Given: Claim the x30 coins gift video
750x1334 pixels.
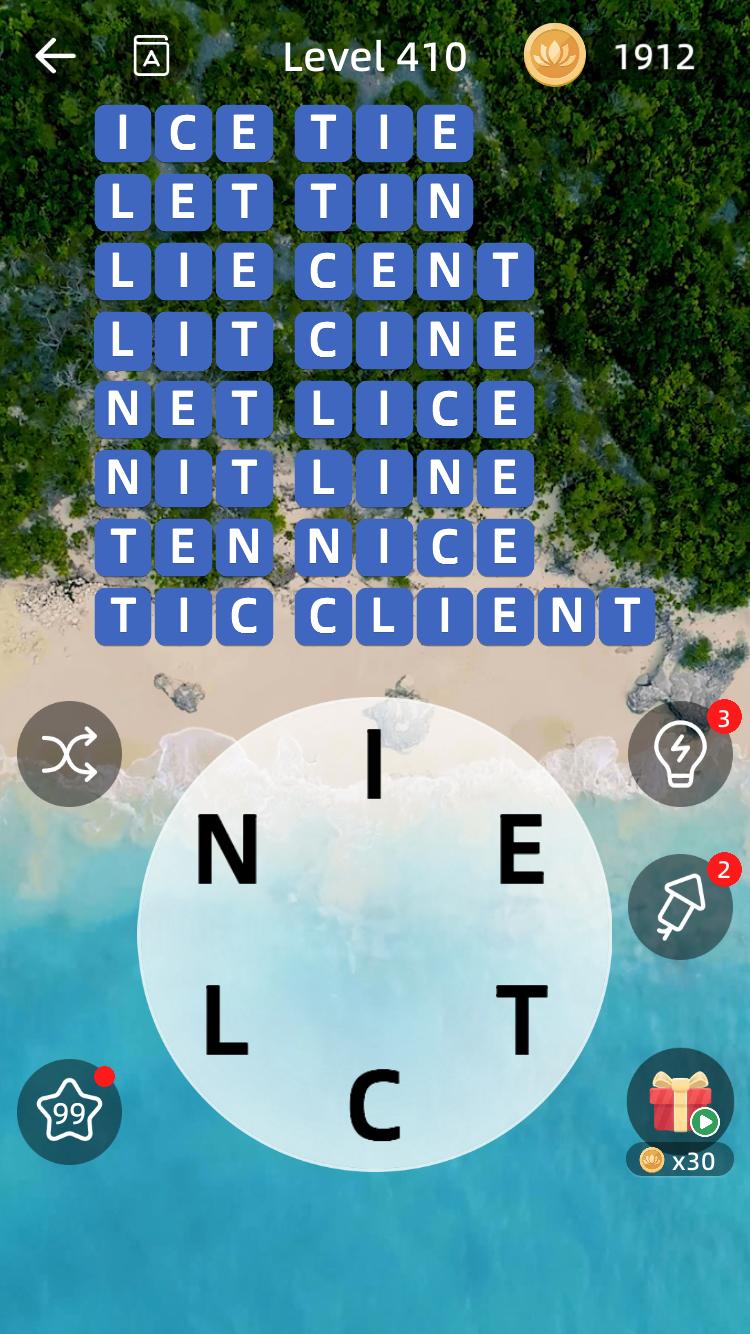Looking at the screenshot, I should click(x=680, y=1110).
